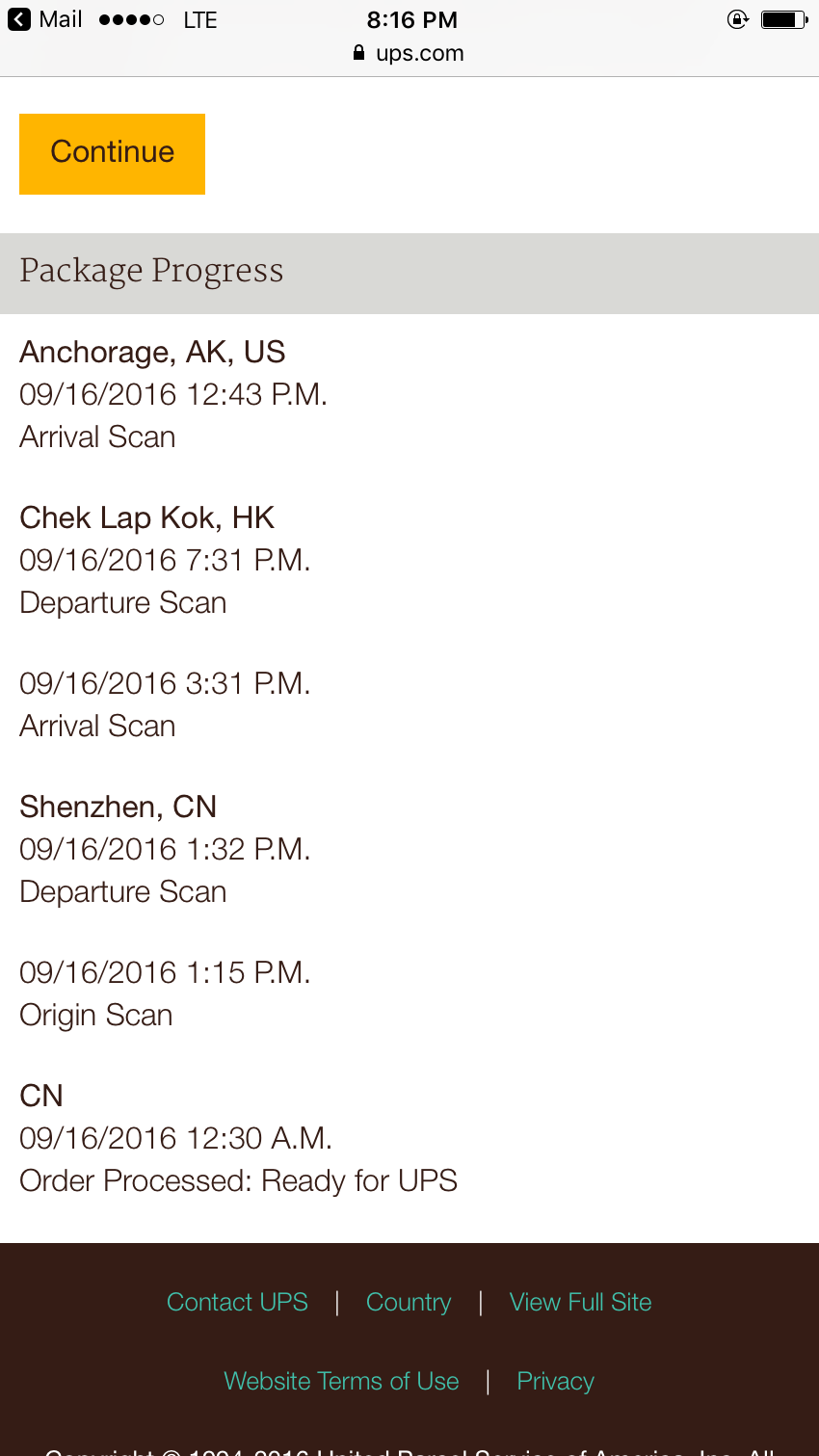Image resolution: width=819 pixels, height=1456 pixels.
Task: Return to Mail via back arrow
Action: click(44, 19)
